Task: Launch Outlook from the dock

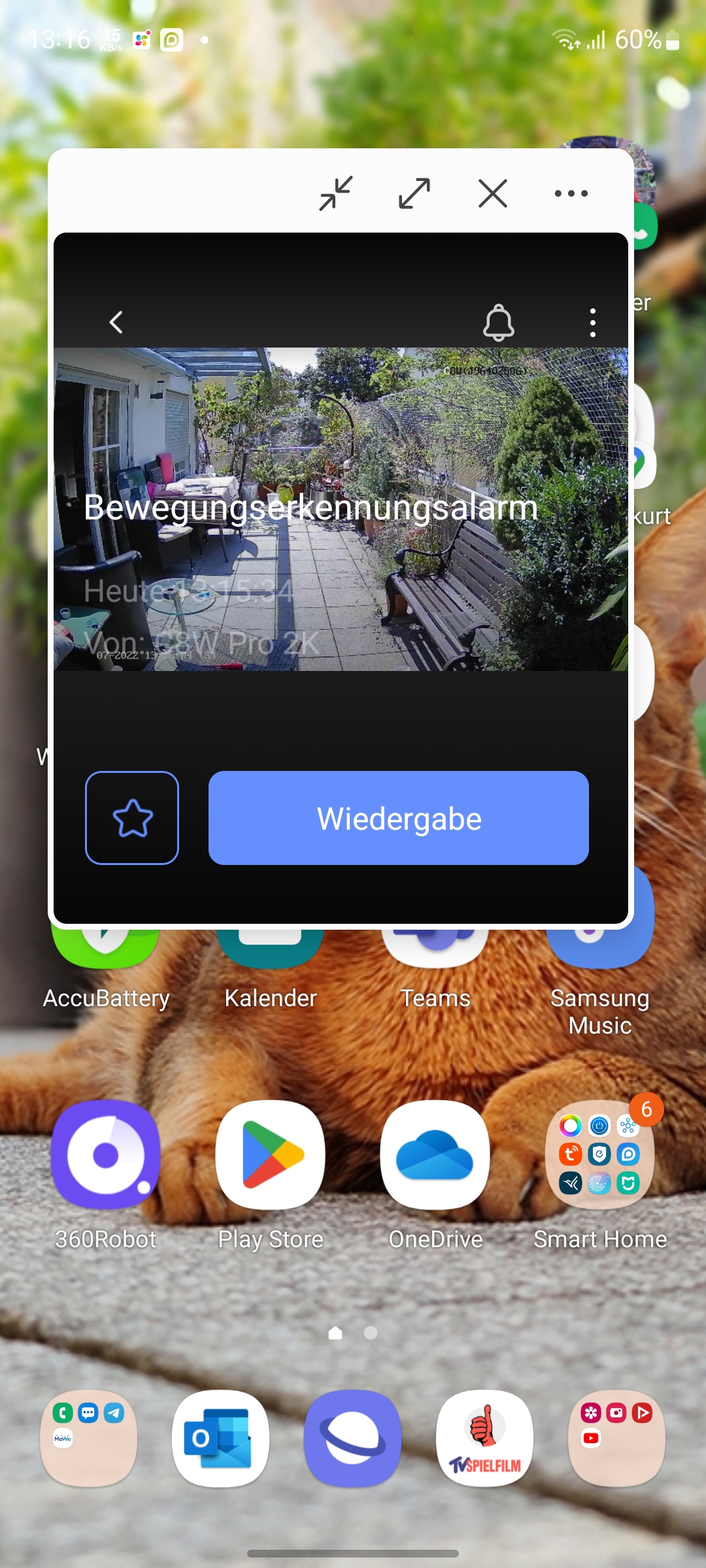Action: 220,1438
